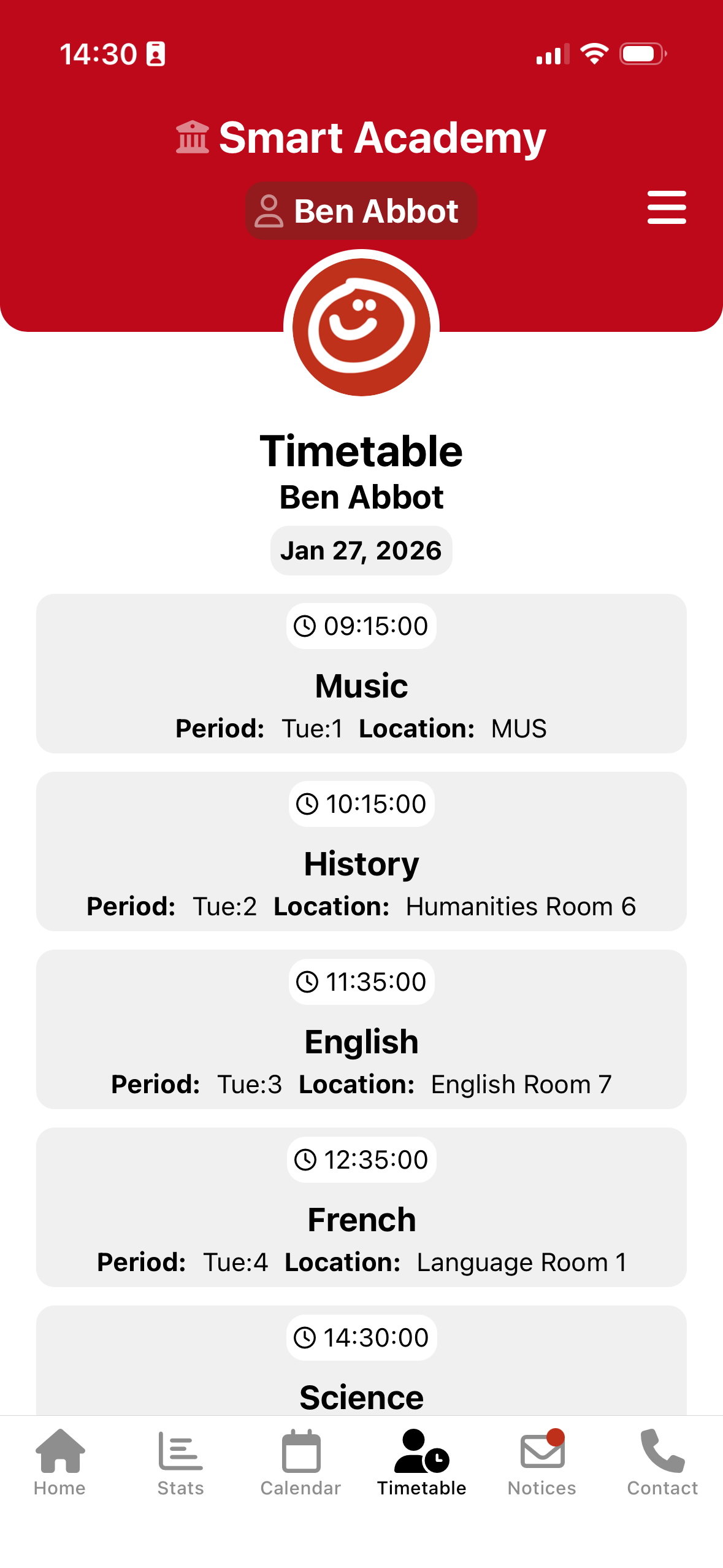Tap the Ben Abbot profile selector
Viewport: 723px width, 1568px height.
[361, 211]
